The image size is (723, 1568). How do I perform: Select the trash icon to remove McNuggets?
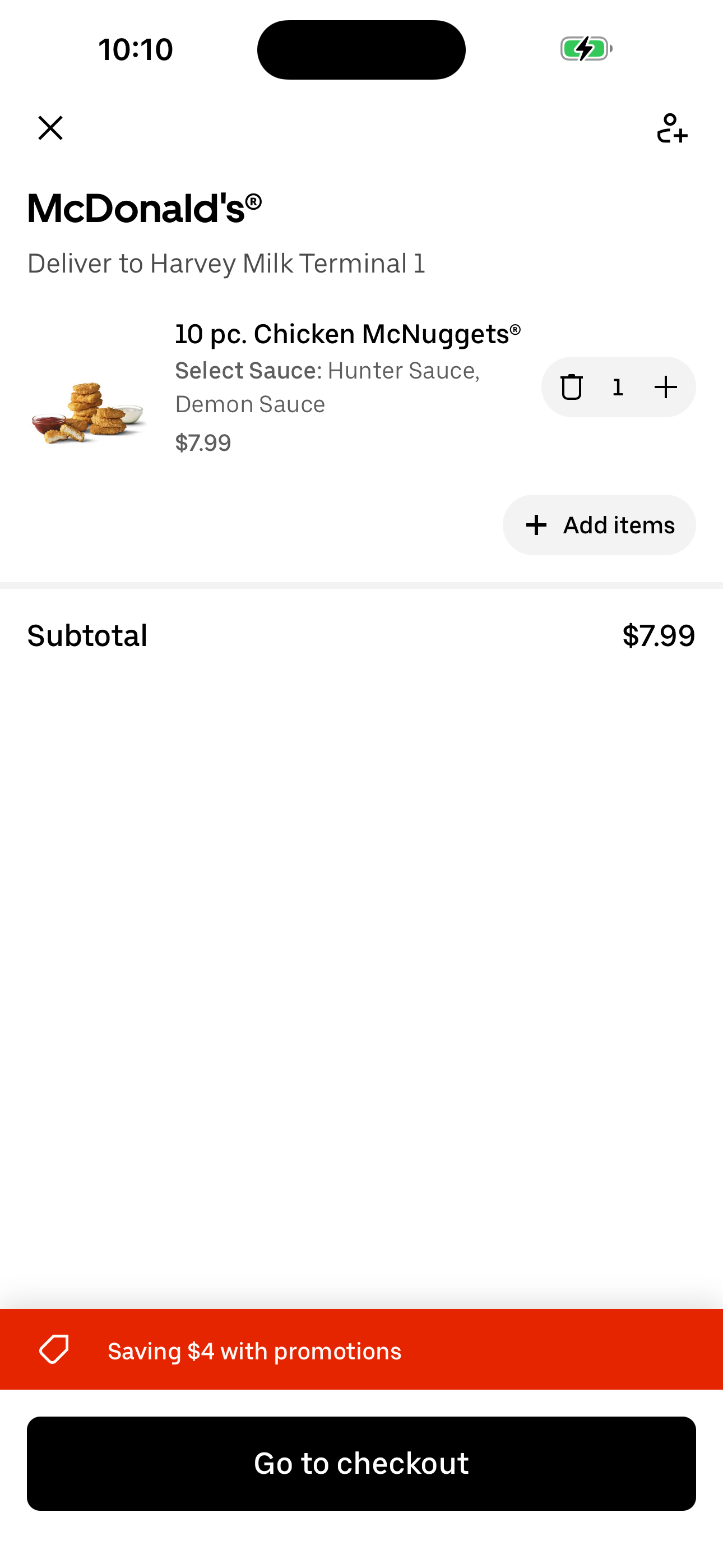click(x=573, y=386)
